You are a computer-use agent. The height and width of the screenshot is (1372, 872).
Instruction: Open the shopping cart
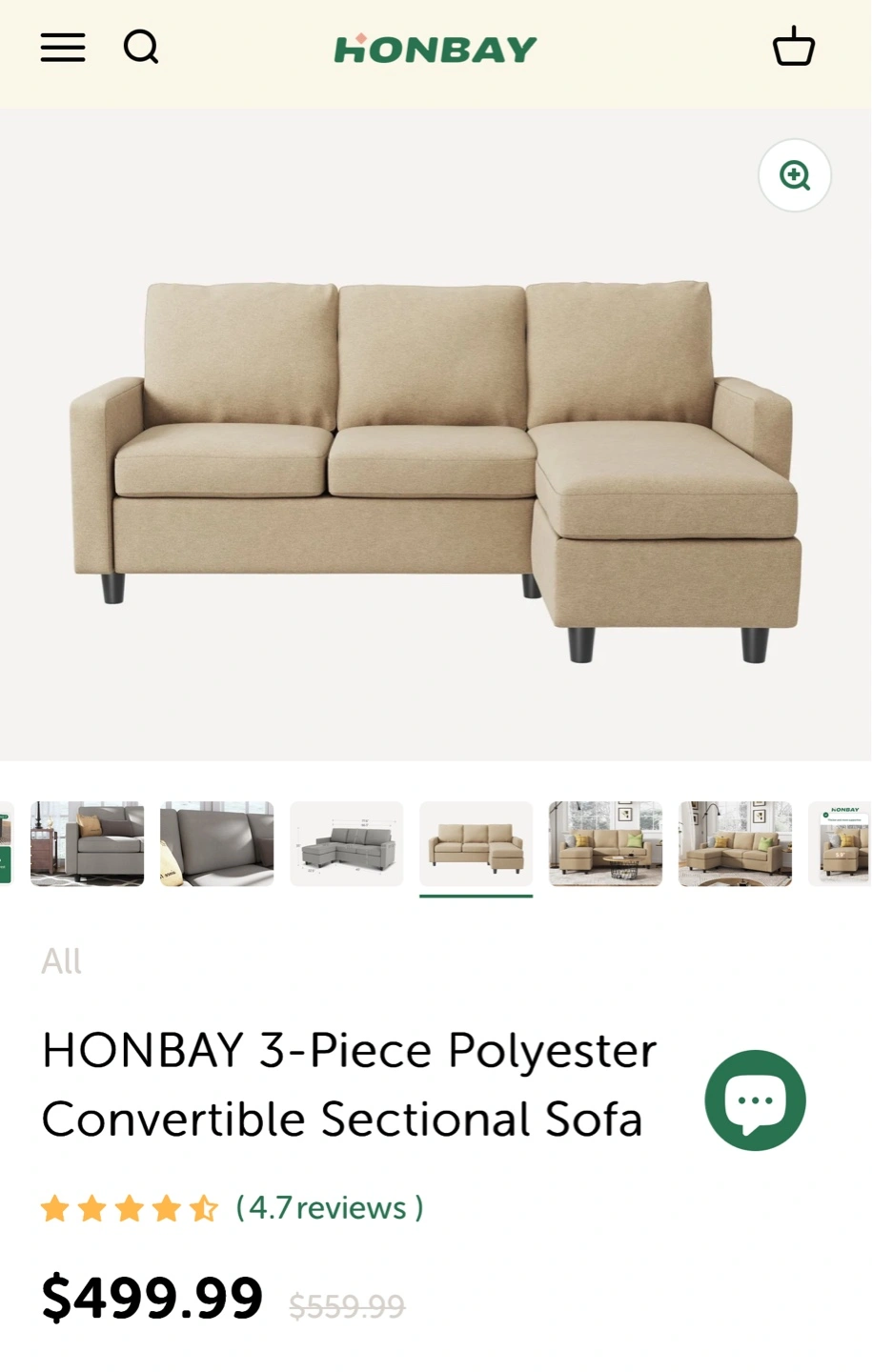tap(793, 47)
